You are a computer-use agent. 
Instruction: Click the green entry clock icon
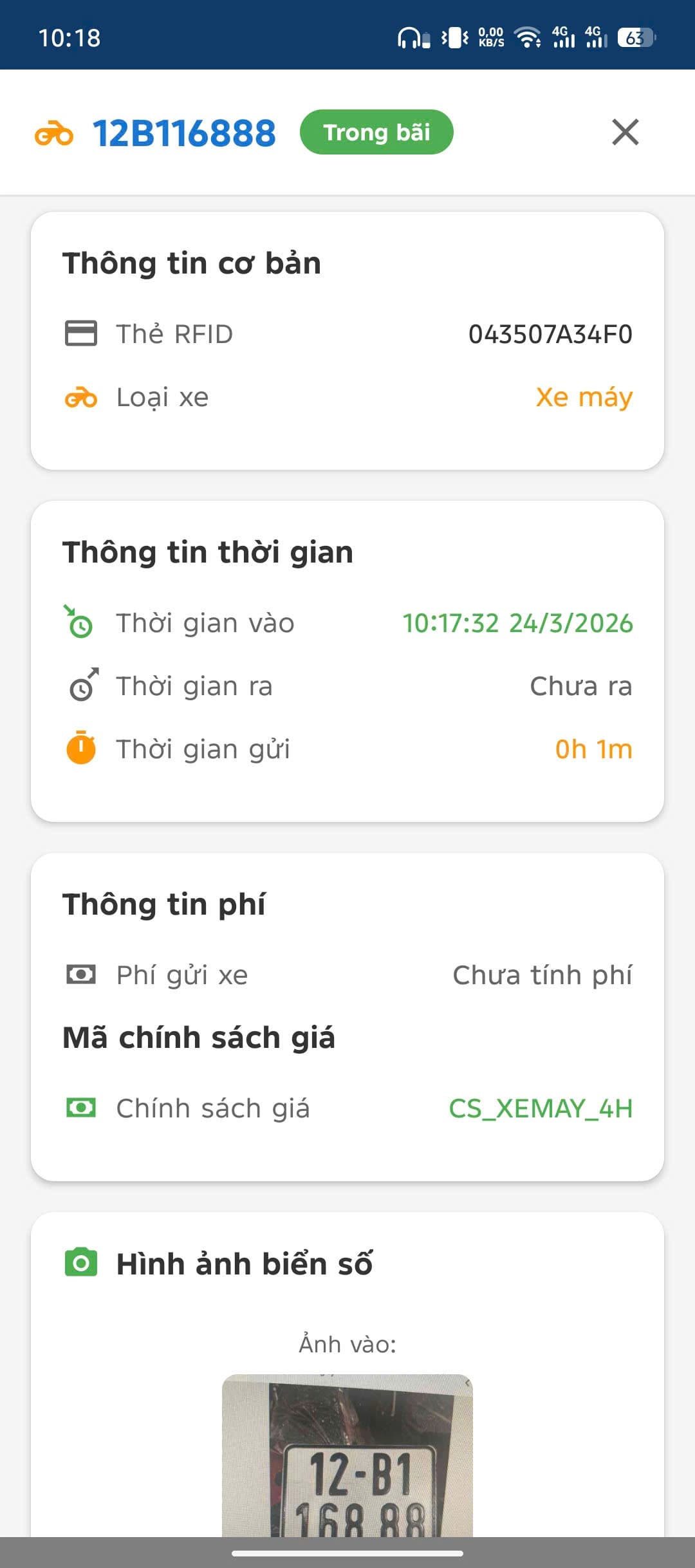[79, 622]
